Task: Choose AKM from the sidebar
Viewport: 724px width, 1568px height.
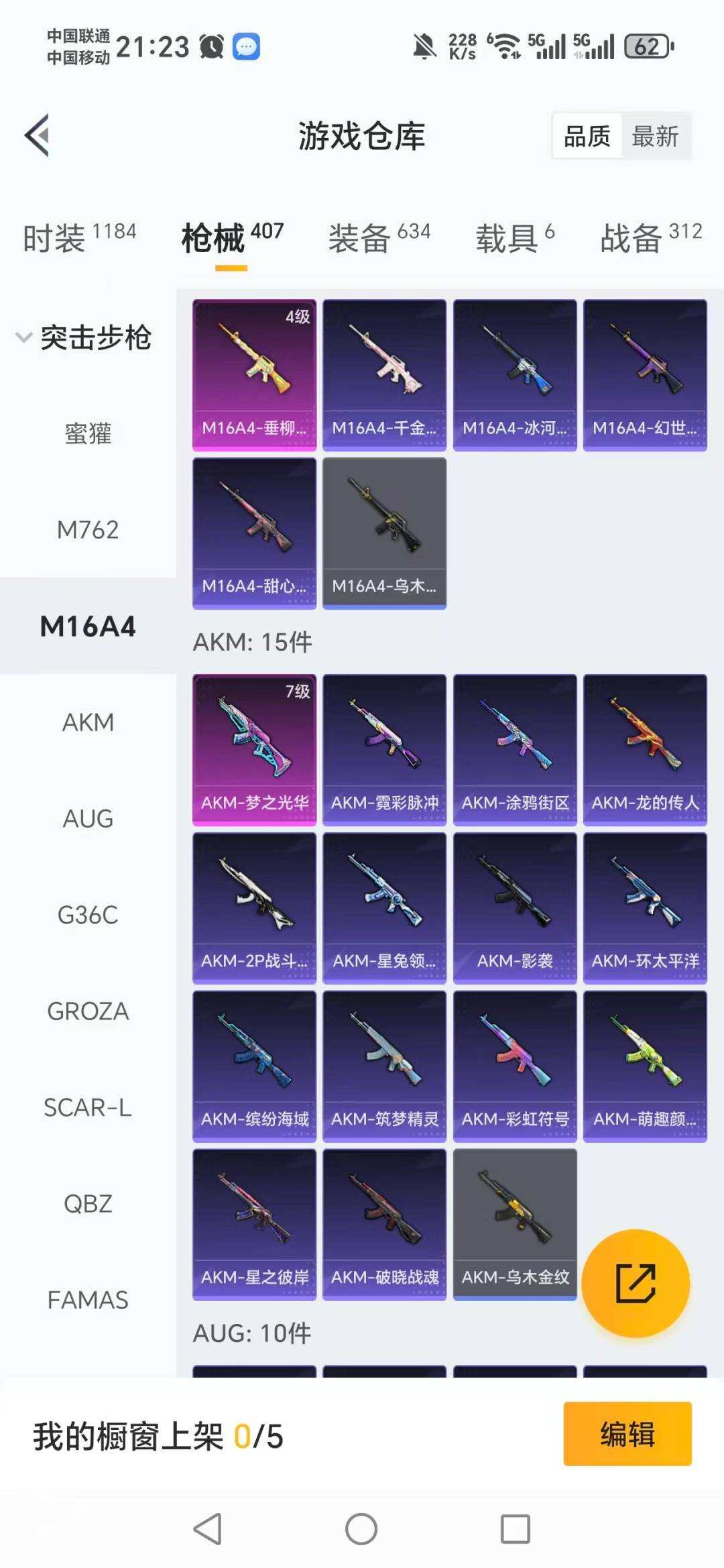Action: pyautogui.click(x=88, y=722)
